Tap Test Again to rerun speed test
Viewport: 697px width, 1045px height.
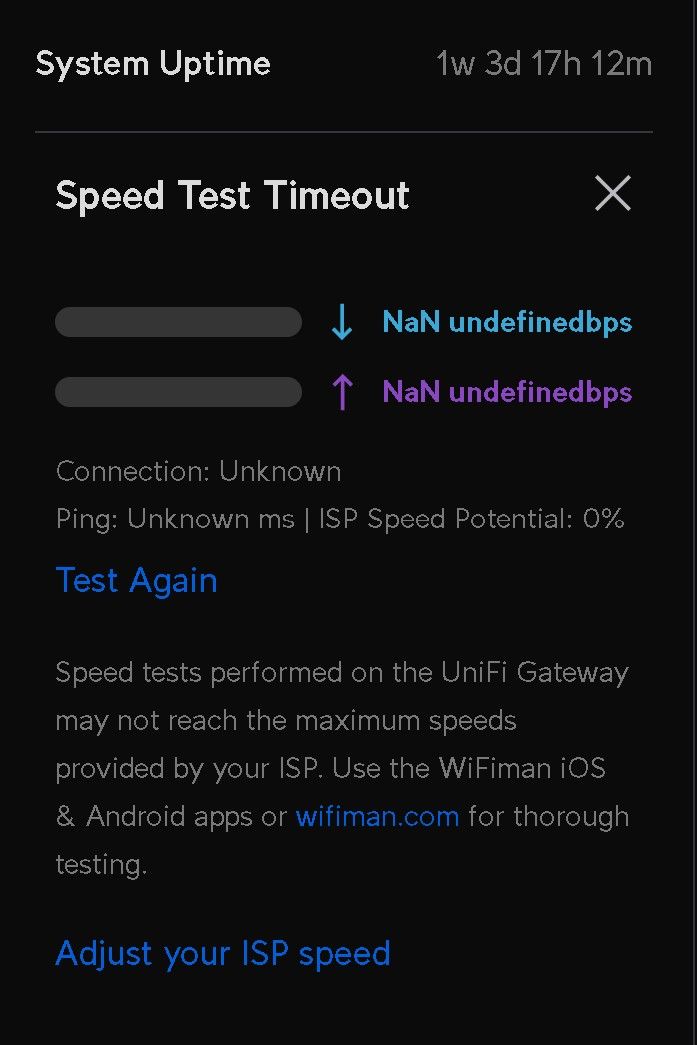tap(136, 580)
